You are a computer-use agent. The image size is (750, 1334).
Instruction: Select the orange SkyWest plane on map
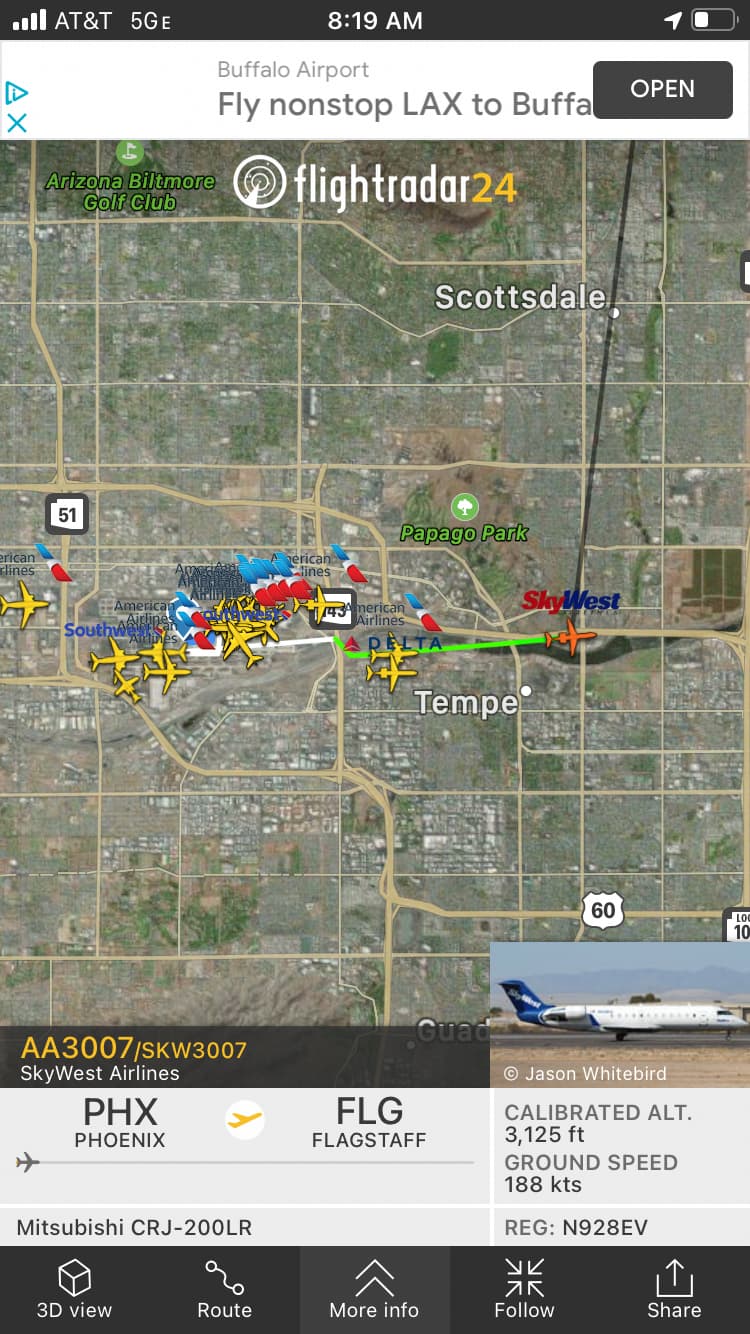[x=569, y=636]
